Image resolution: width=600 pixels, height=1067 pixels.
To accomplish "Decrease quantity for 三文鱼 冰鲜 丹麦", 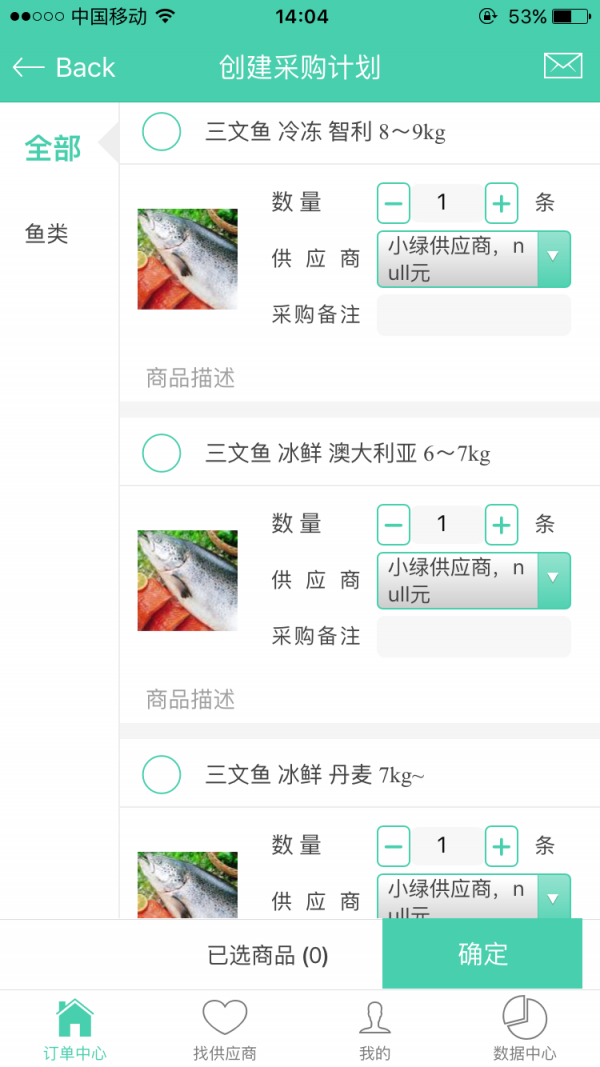I will [394, 846].
